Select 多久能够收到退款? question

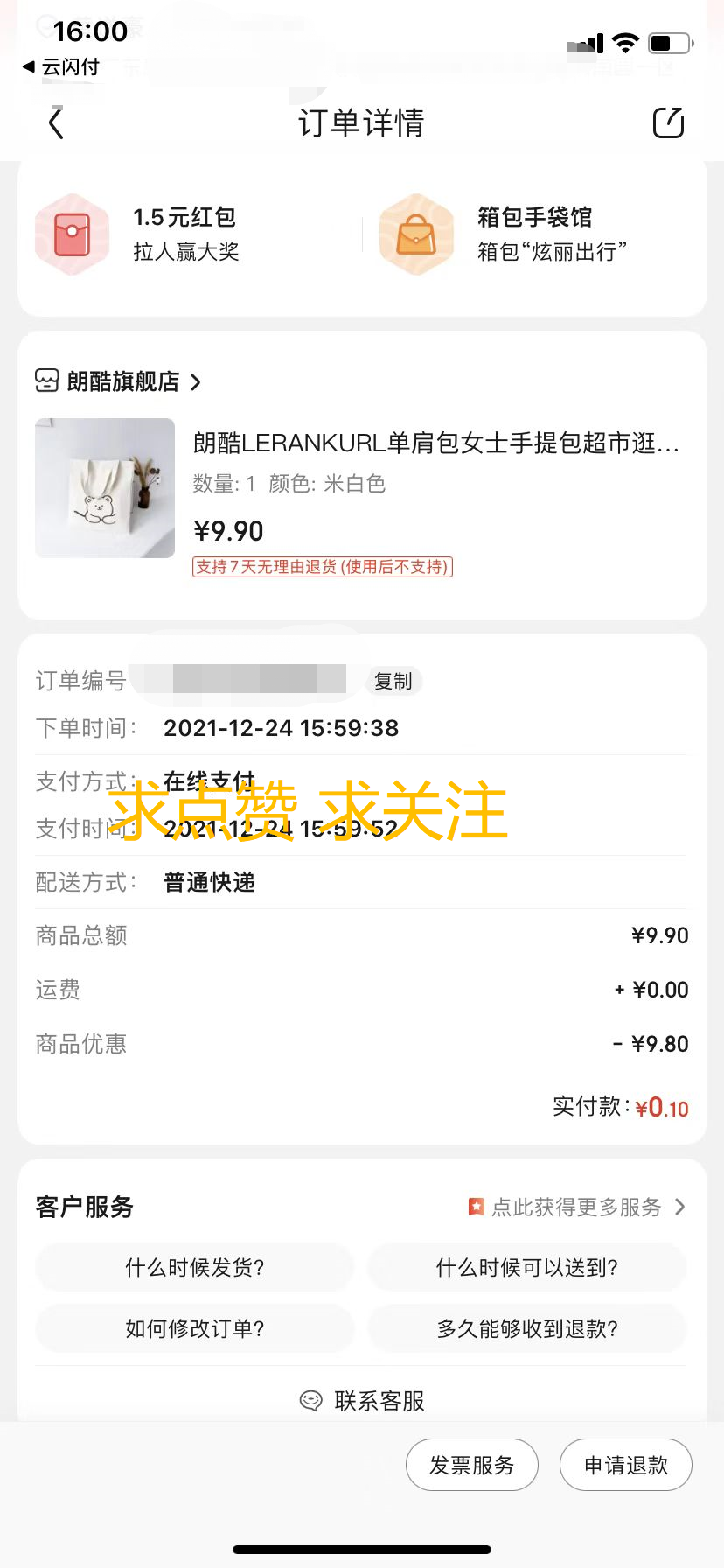(x=527, y=1328)
